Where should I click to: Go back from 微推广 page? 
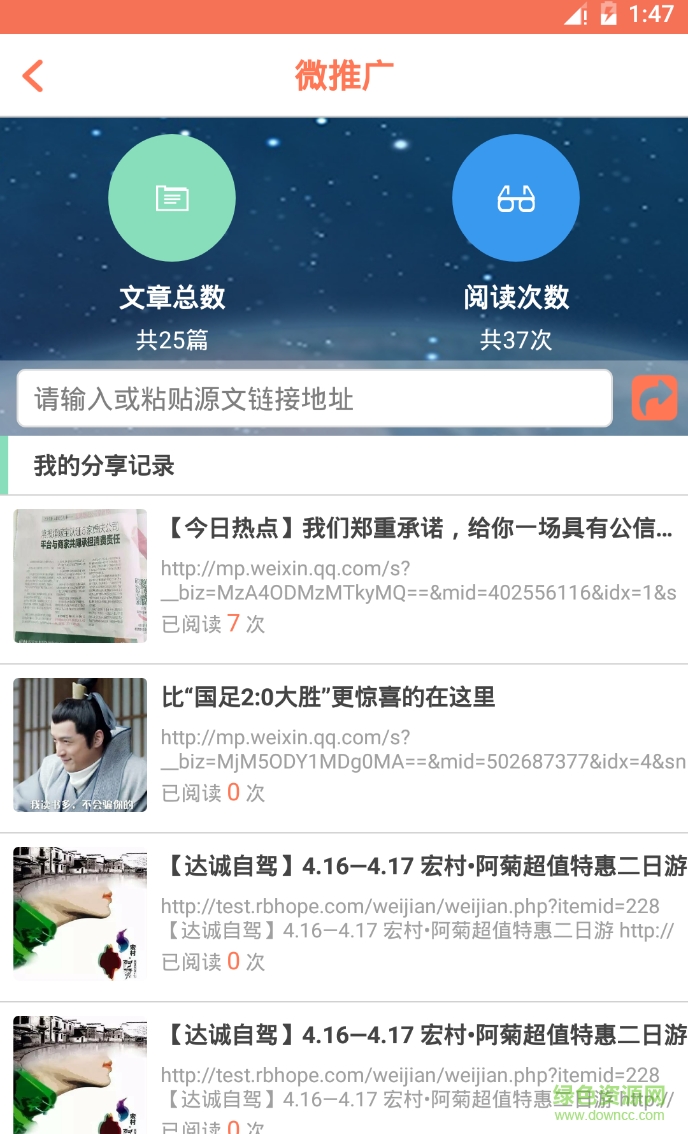[x=33, y=76]
